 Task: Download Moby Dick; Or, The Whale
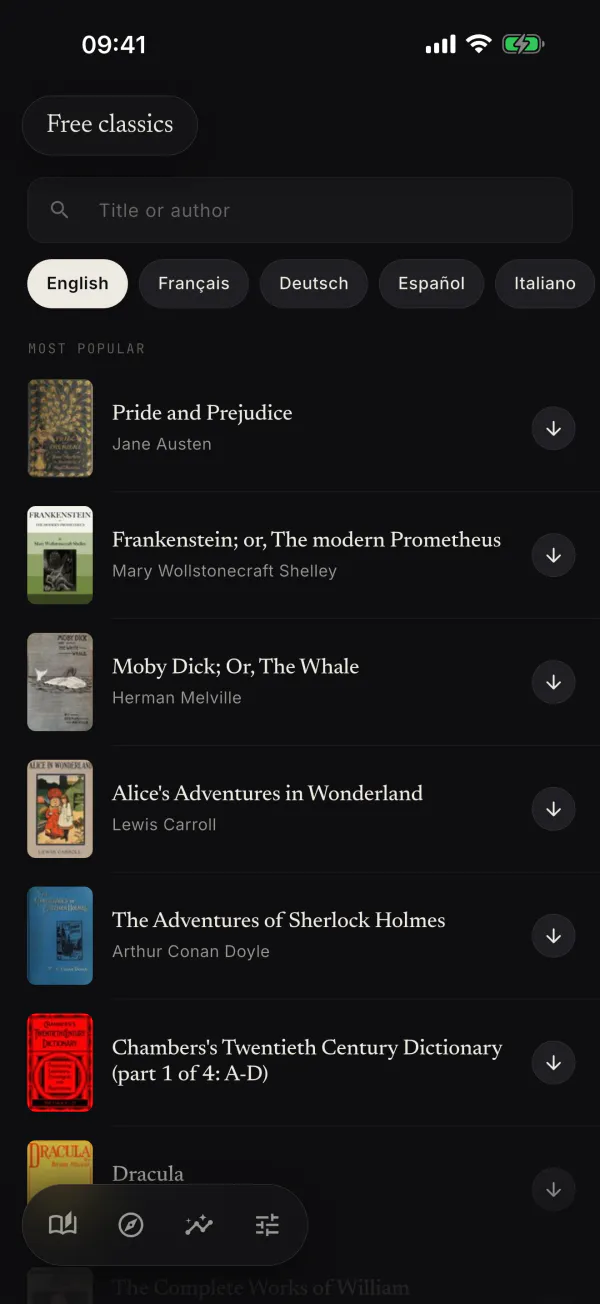(x=554, y=682)
